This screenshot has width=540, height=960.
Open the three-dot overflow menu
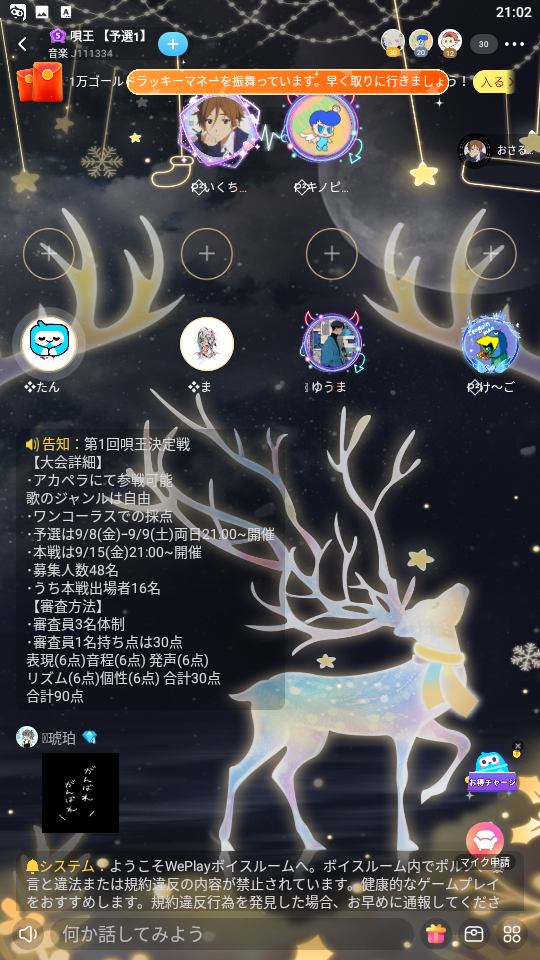514,44
